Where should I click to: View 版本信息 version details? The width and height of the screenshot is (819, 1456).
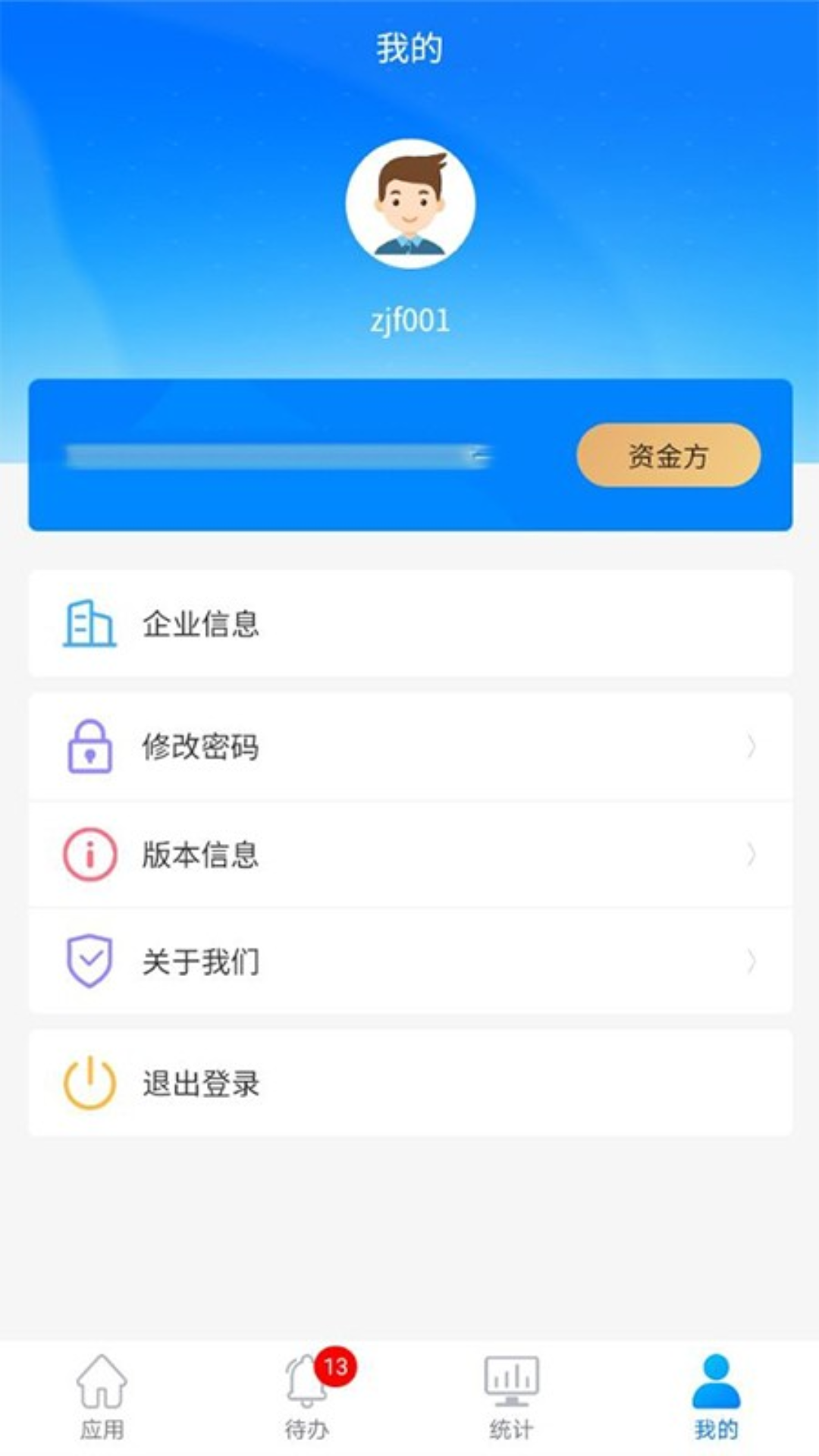click(x=409, y=855)
